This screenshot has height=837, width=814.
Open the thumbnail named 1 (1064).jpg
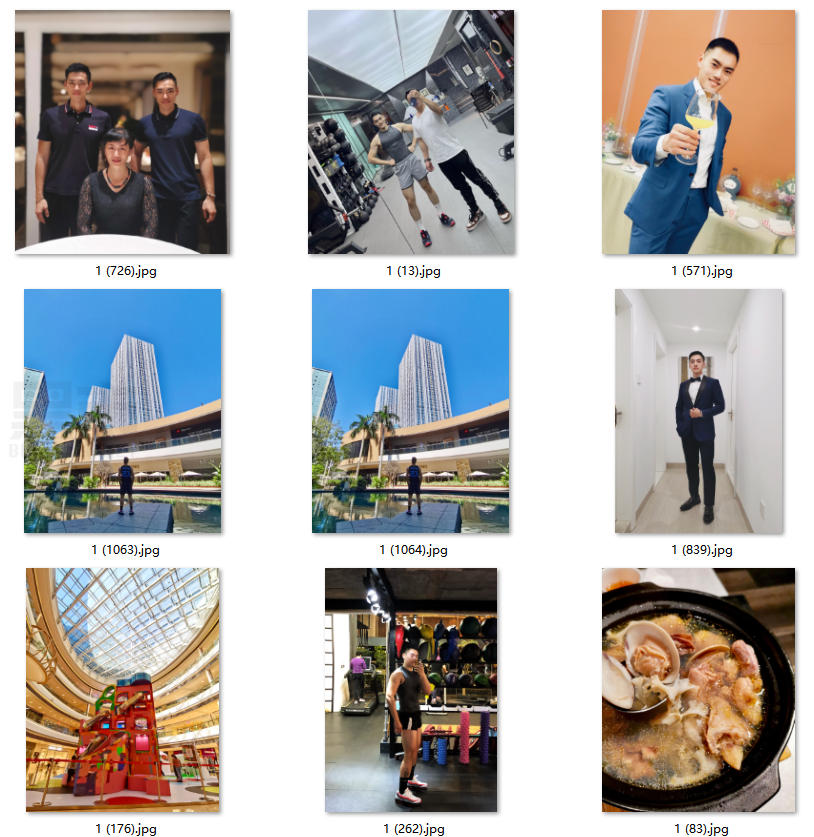pyautogui.click(x=411, y=411)
